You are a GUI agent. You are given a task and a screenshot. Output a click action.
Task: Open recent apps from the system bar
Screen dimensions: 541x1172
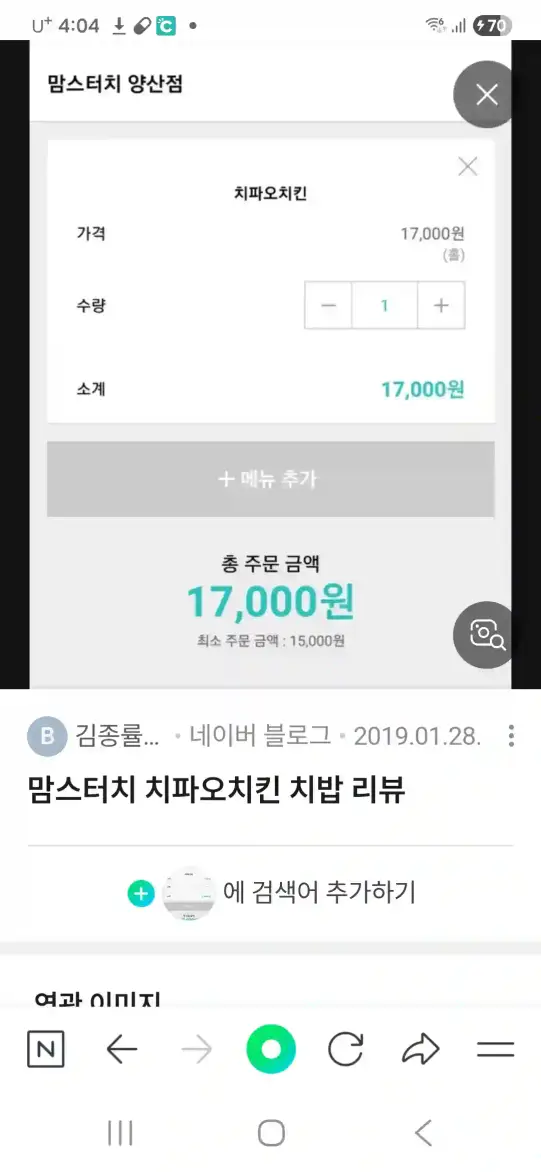(x=120, y=1133)
